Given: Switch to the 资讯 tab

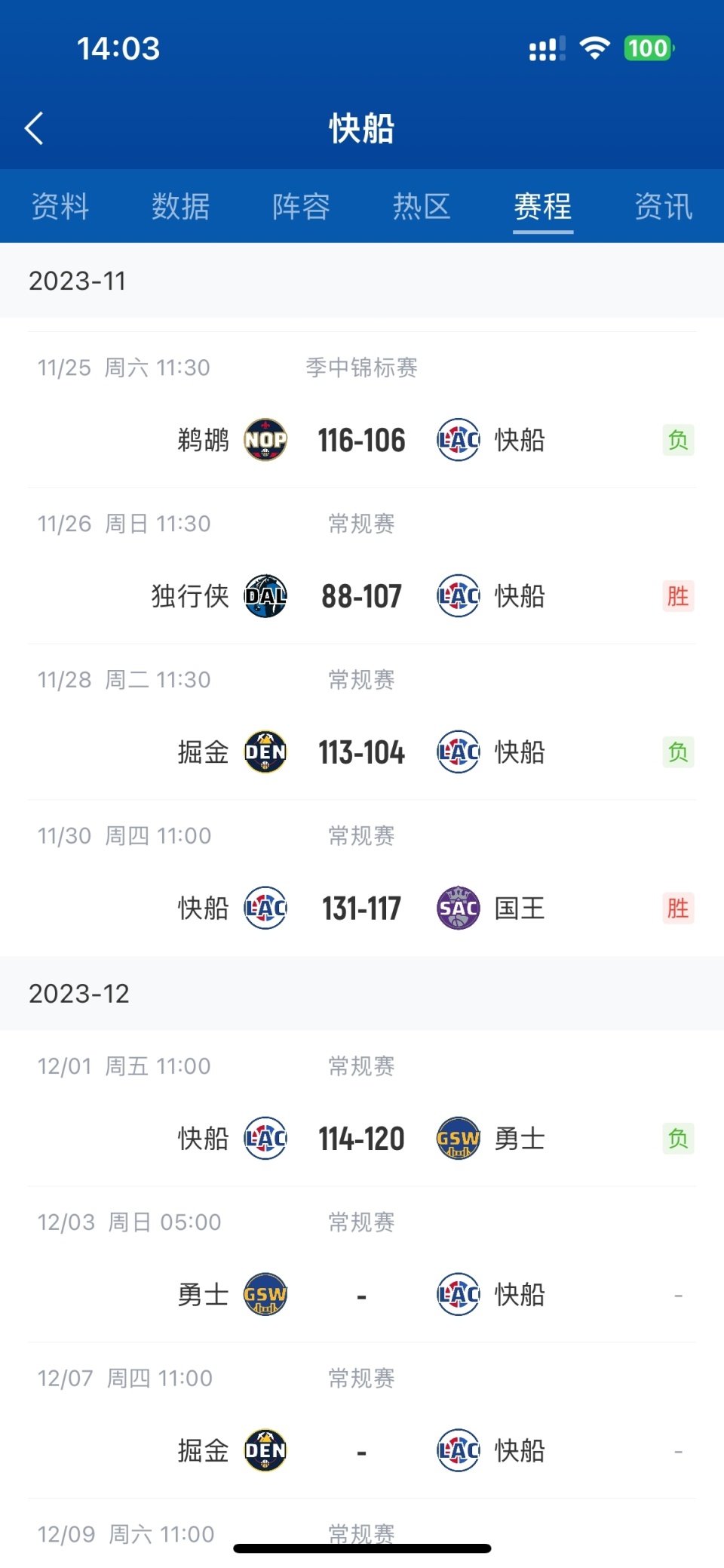Looking at the screenshot, I should (663, 206).
